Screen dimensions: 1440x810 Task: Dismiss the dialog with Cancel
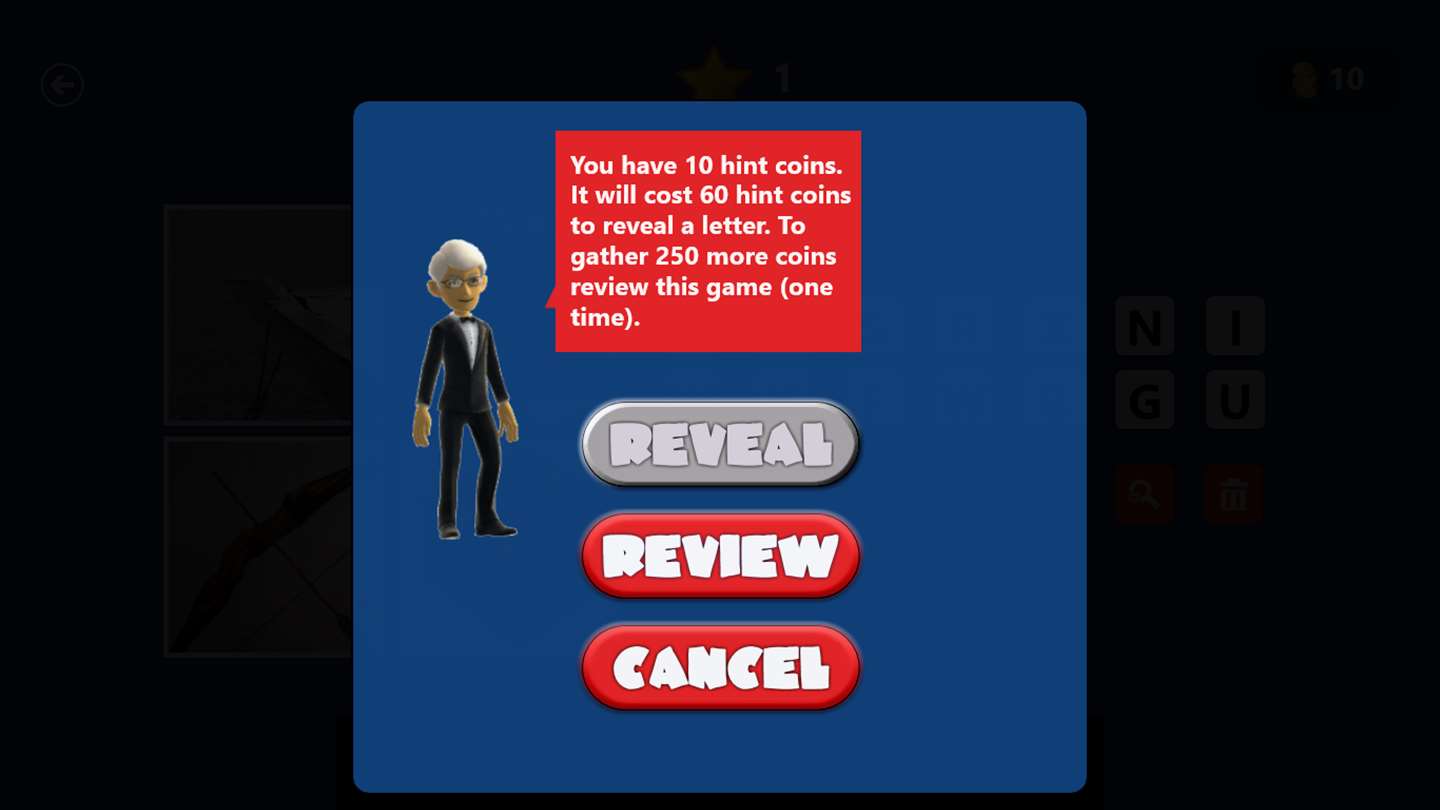tap(720, 667)
